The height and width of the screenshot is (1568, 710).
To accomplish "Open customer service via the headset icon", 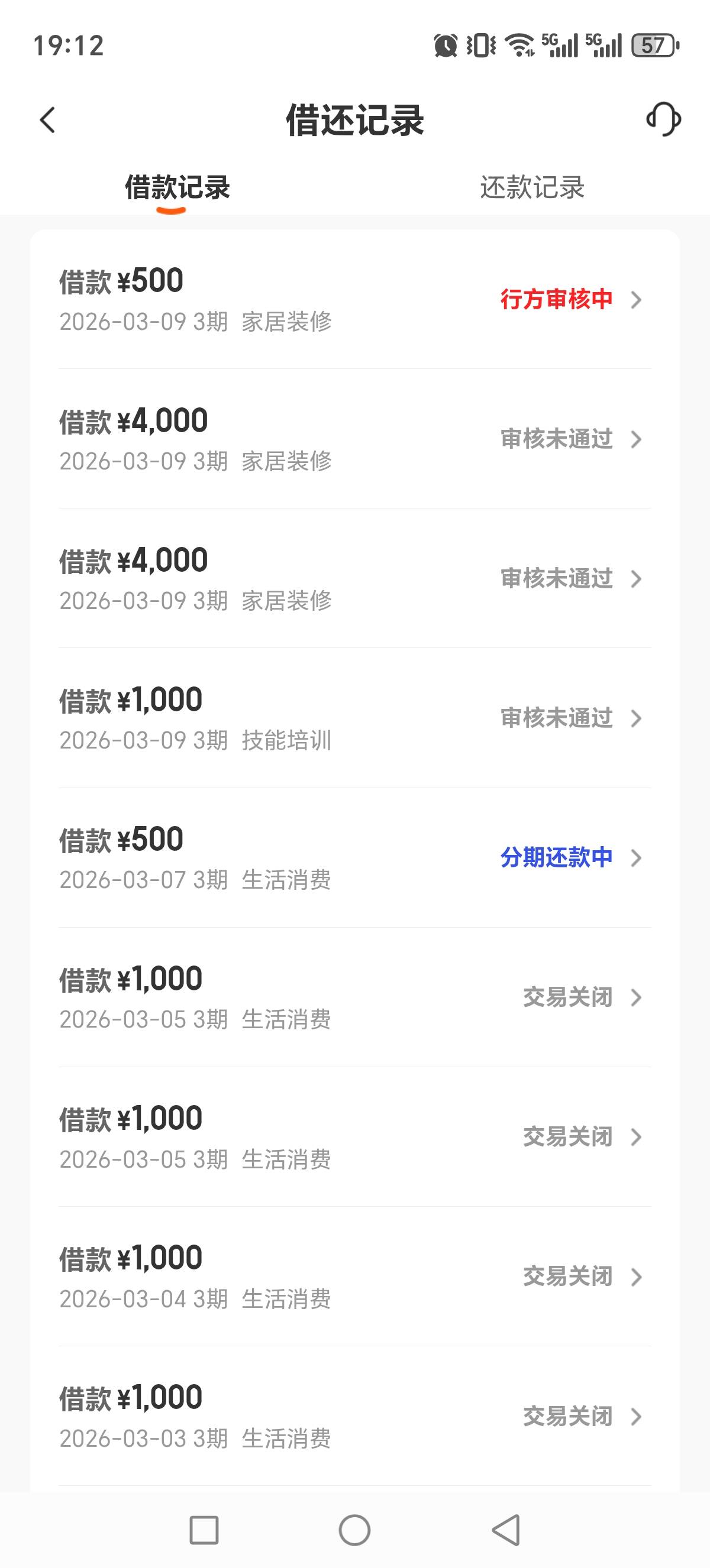I will click(663, 119).
